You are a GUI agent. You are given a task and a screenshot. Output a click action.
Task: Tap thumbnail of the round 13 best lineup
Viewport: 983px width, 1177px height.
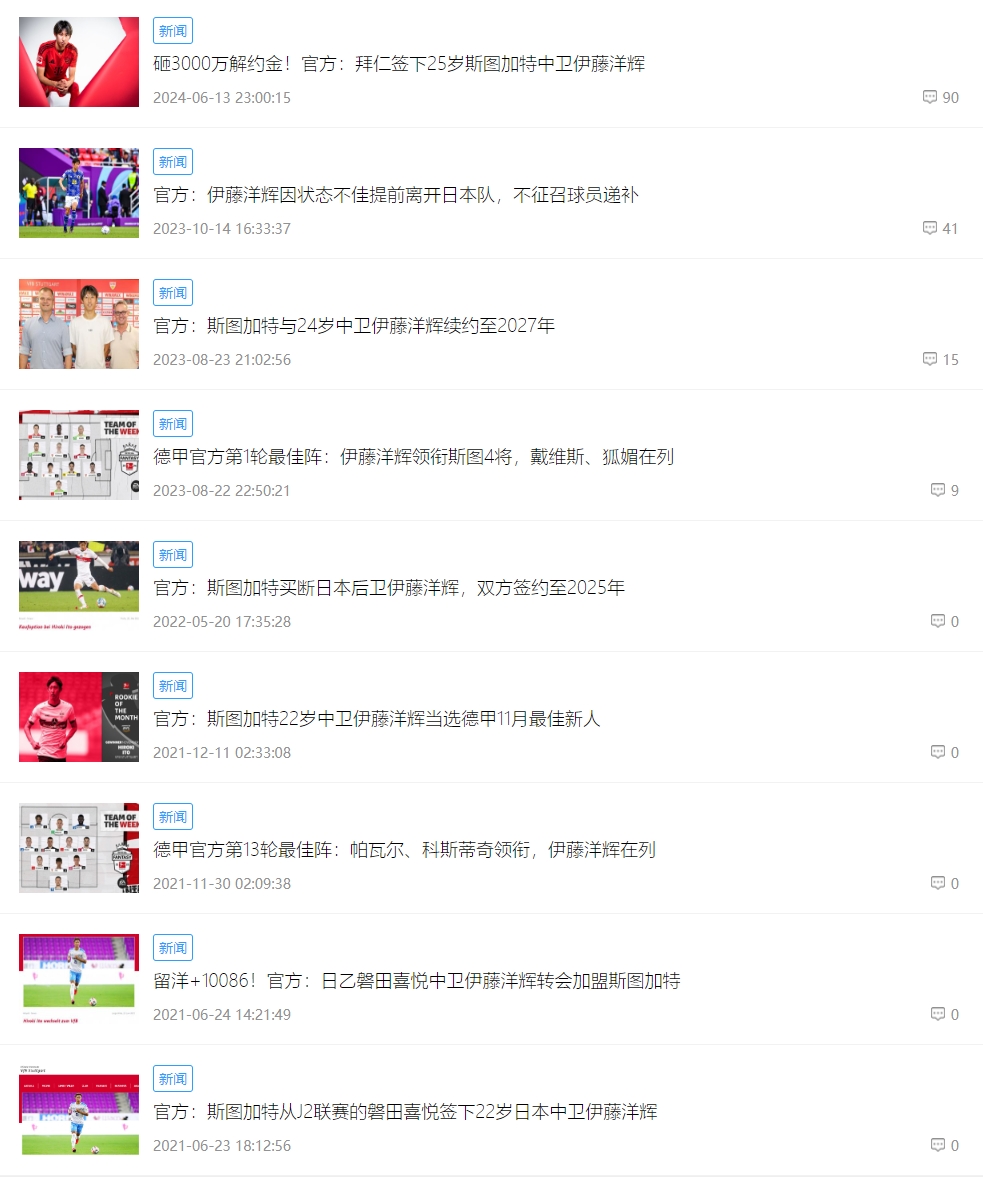tap(79, 848)
